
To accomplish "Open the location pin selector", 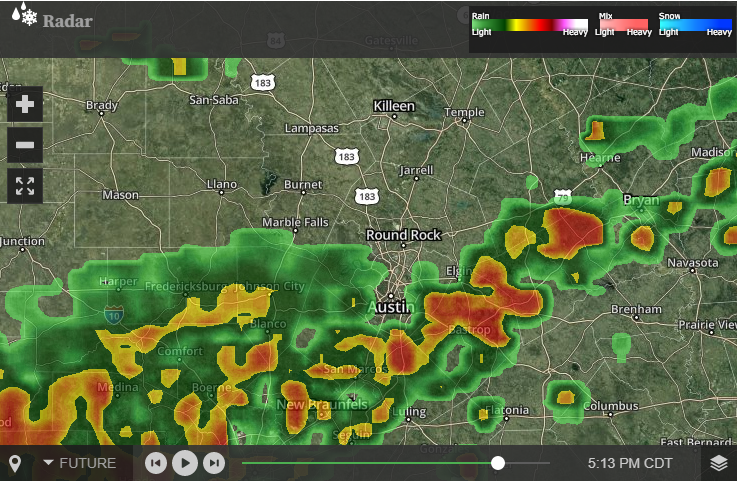I will coord(15,463).
